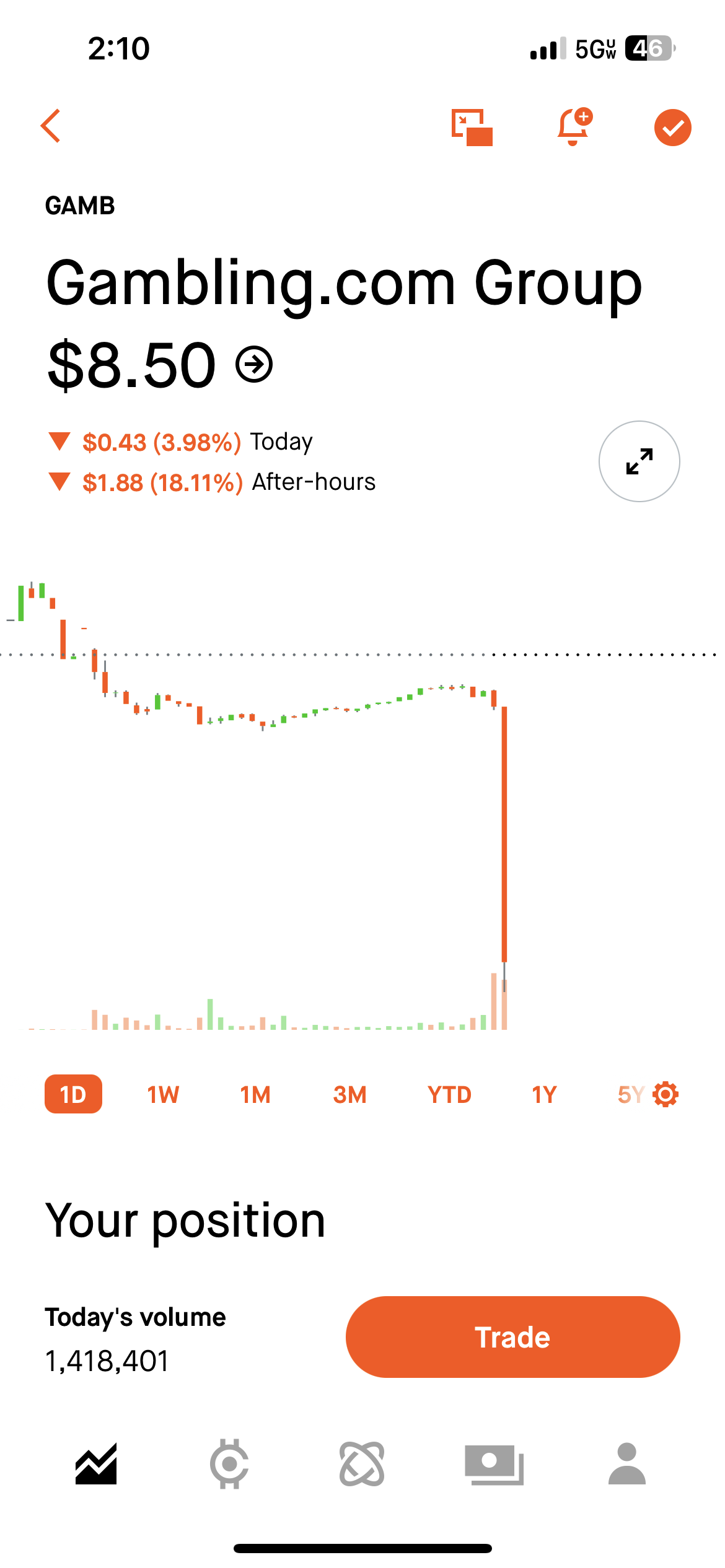Open the investing chart tab in bottom bar
Image resolution: width=725 pixels, height=1568 pixels.
pos(96,1464)
